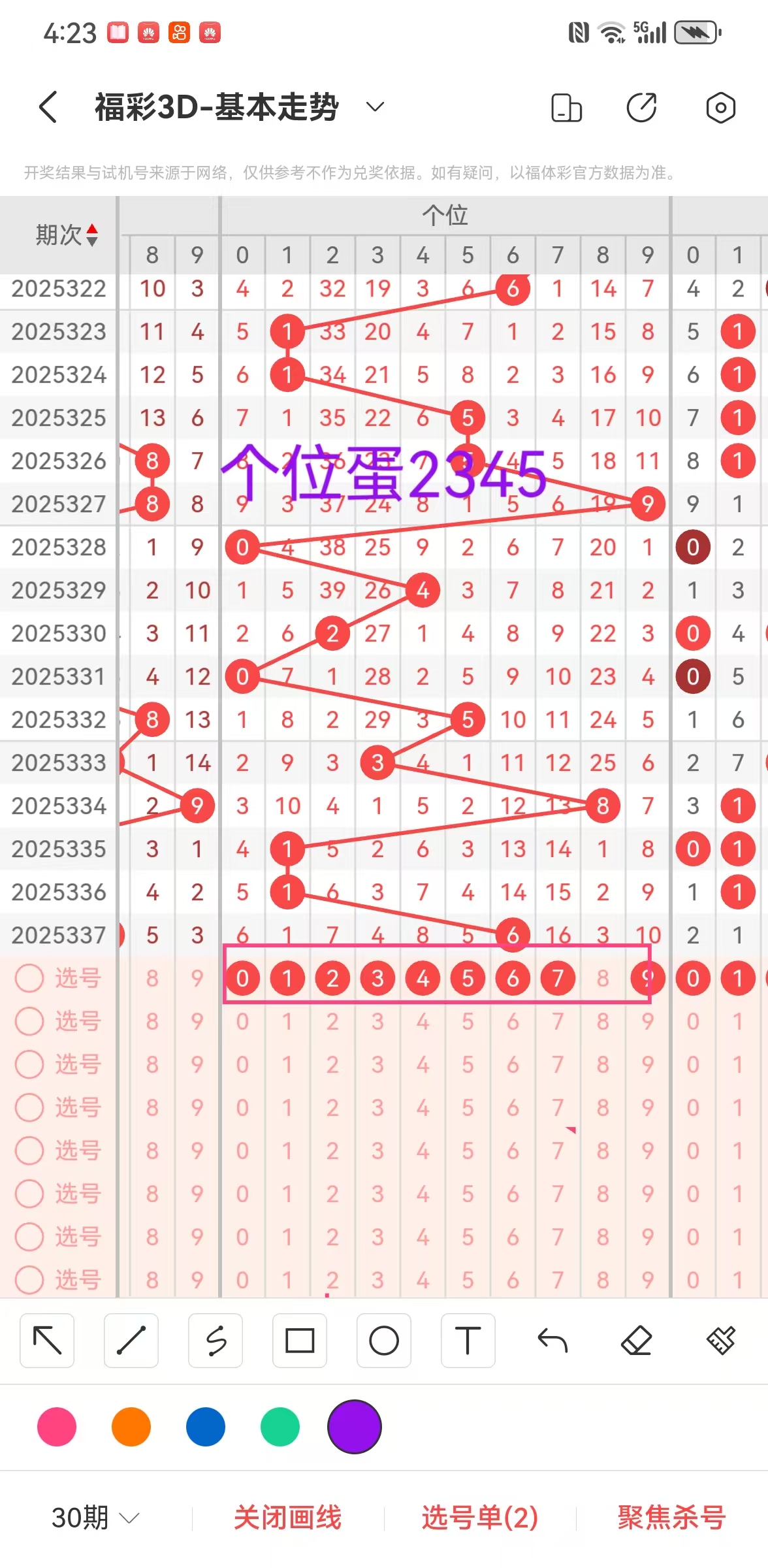Expand the 福彩3D-基本走势 title dropdown

tap(375, 107)
